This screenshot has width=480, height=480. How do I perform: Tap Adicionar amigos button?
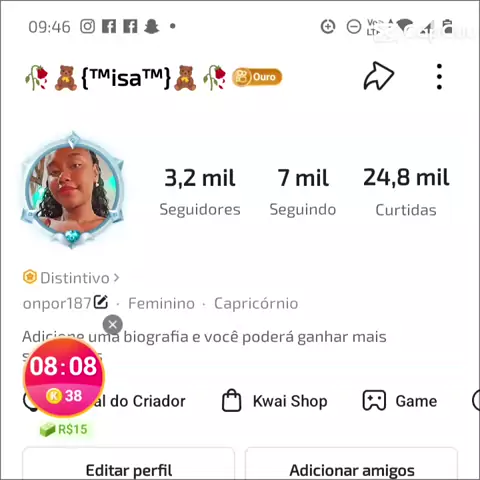[x=351, y=465]
